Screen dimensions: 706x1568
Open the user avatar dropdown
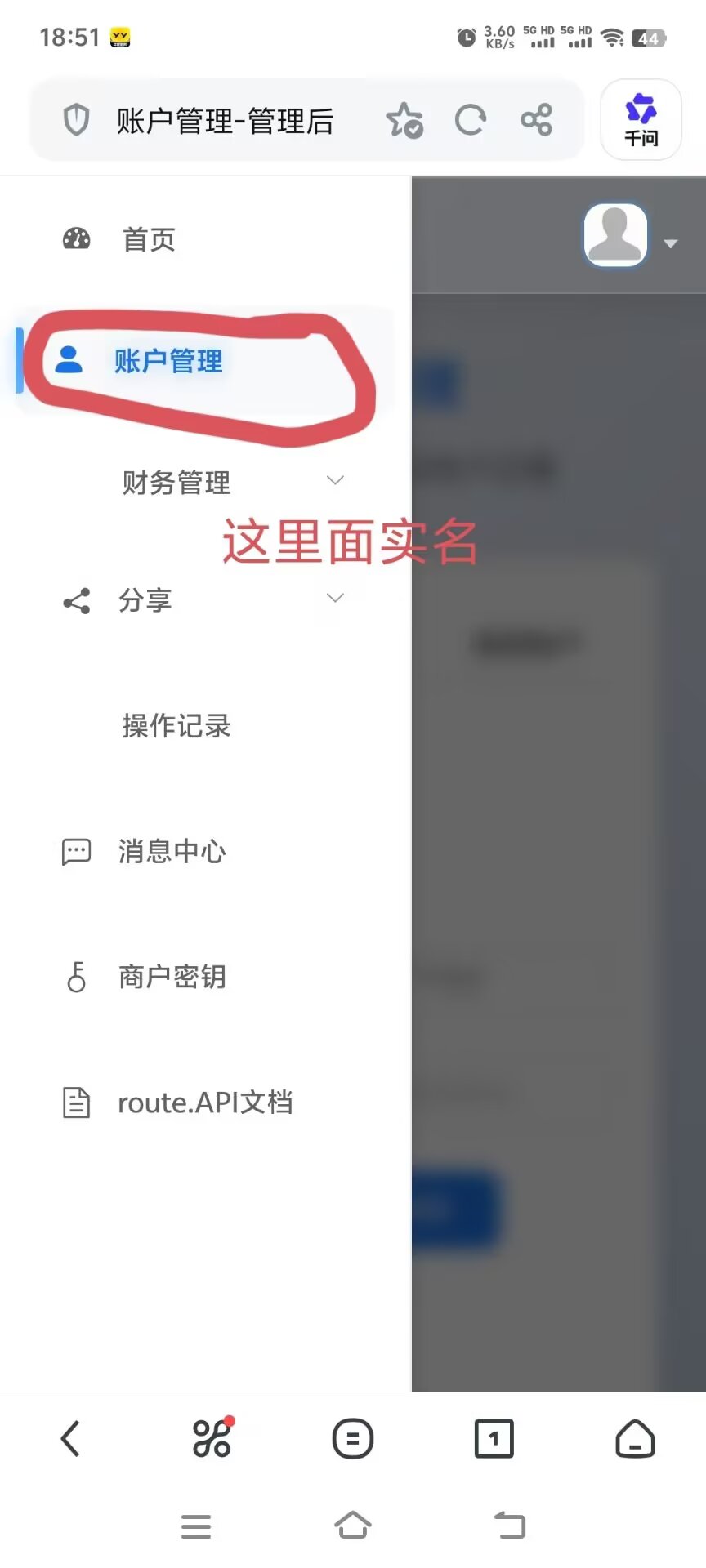coord(631,238)
